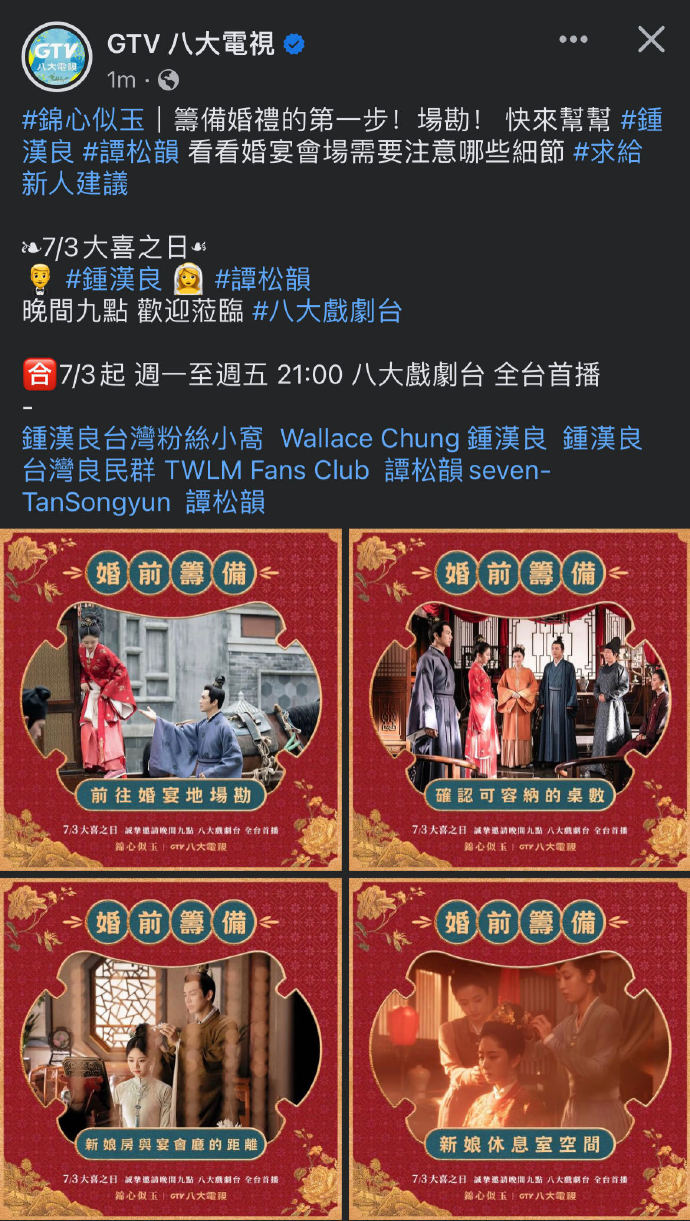Viewport: 690px width, 1221px height.
Task: Open the #八大戲劇台 hashtag
Action: (327, 311)
